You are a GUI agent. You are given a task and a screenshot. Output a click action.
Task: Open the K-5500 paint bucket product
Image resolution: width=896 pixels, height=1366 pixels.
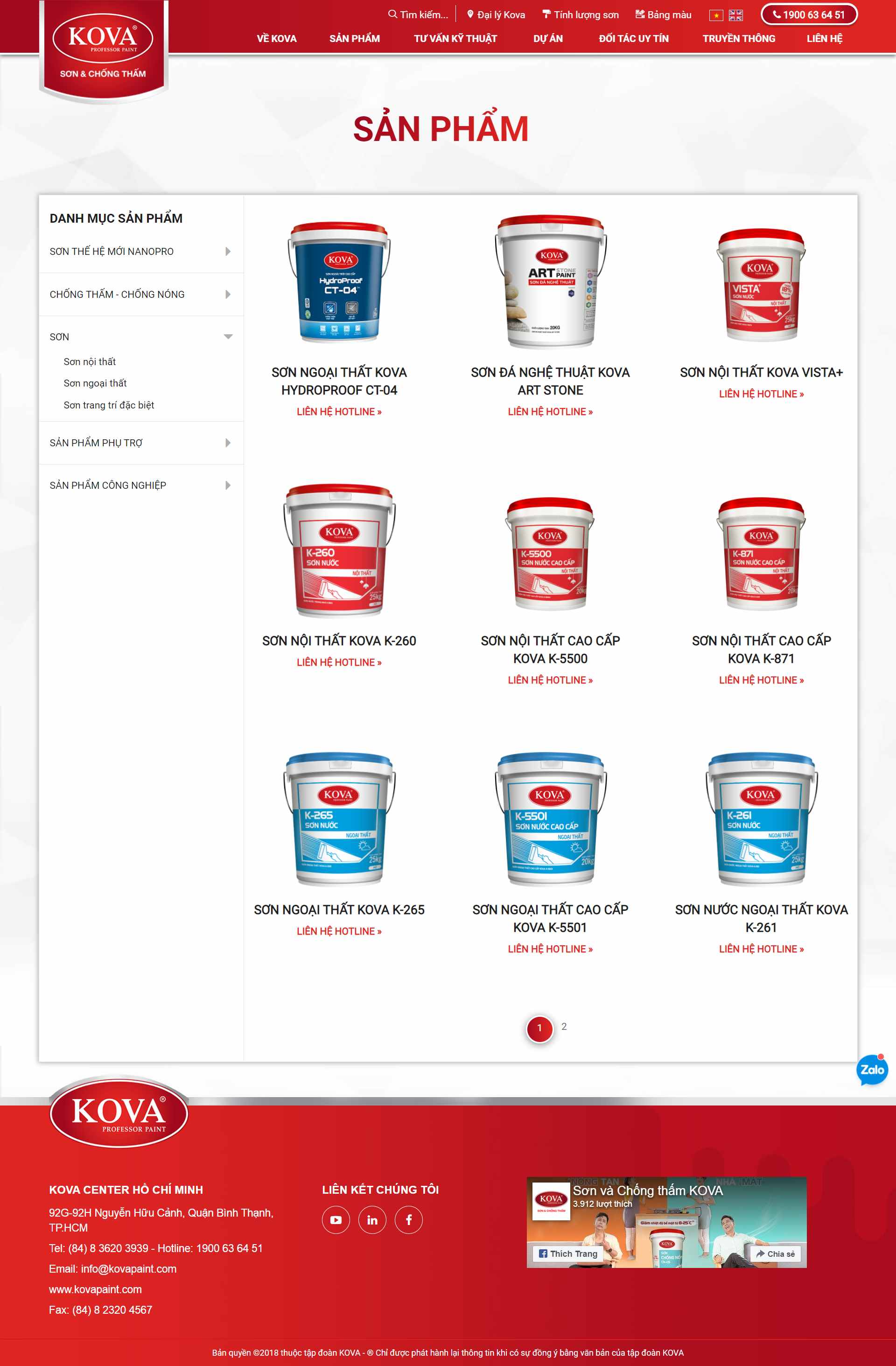[x=550, y=554]
